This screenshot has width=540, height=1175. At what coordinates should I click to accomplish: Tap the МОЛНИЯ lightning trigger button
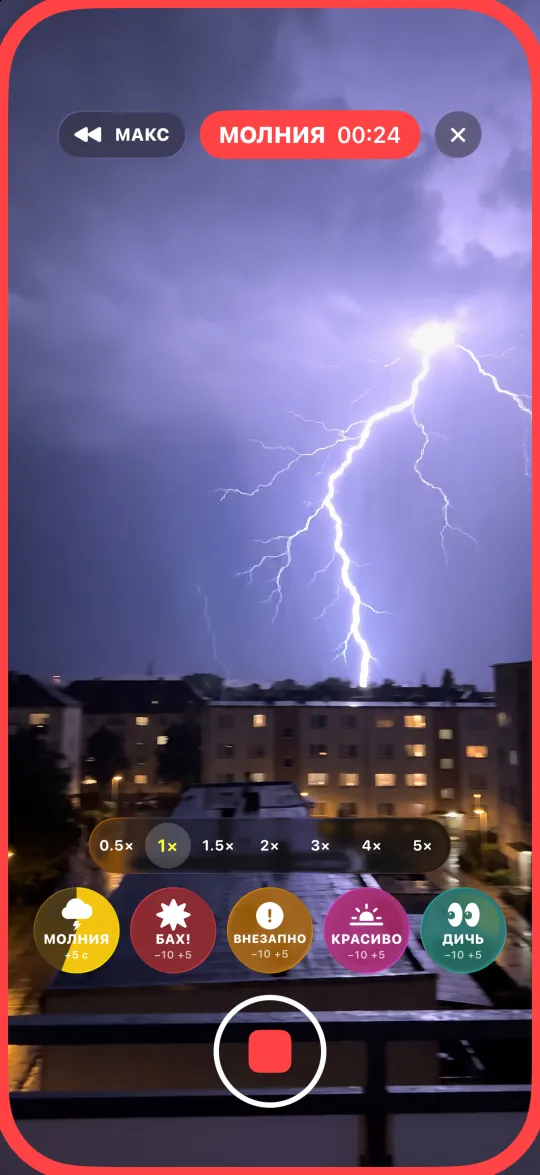[76, 930]
